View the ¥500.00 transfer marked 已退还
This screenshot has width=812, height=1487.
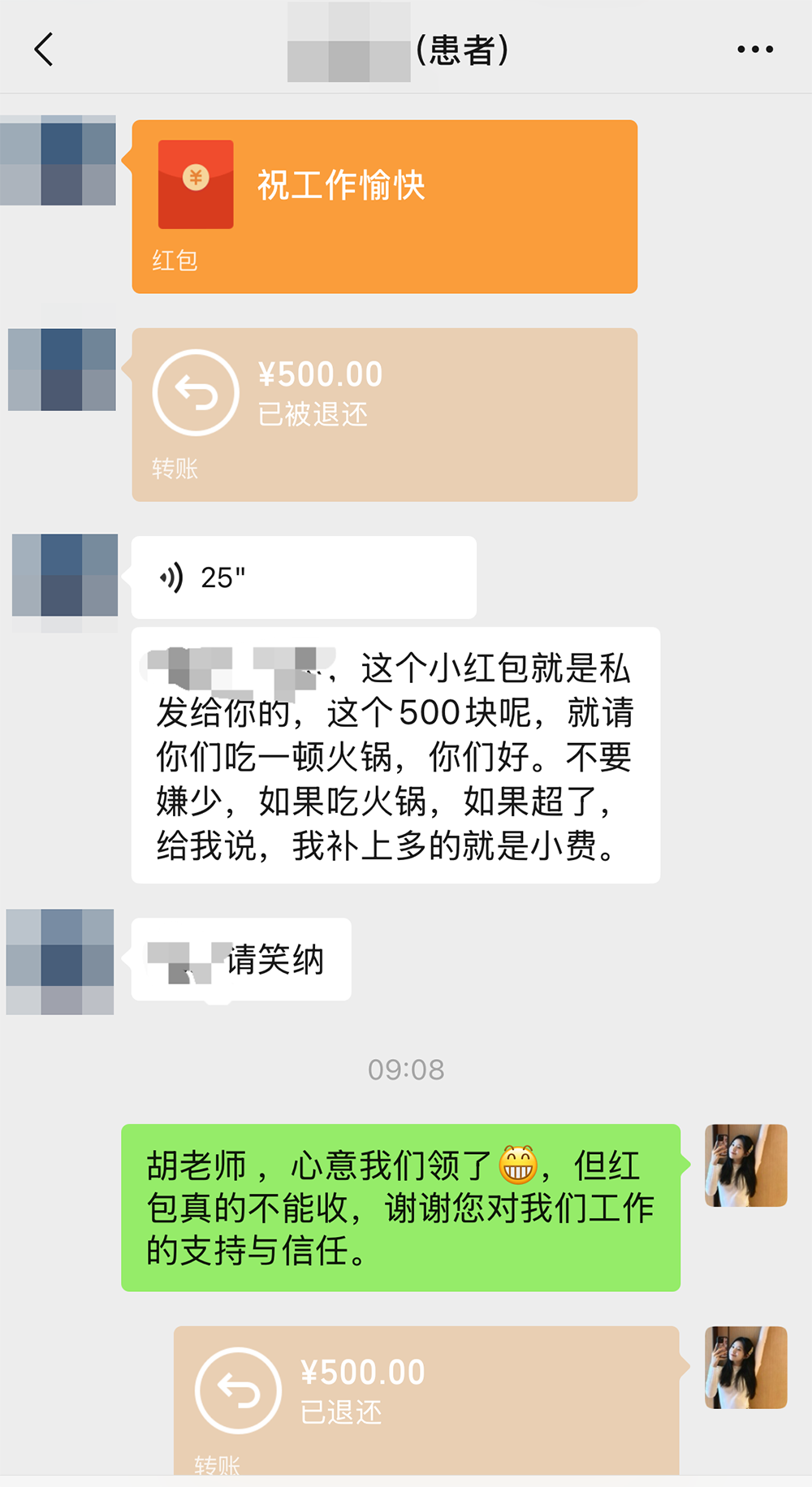[426, 1398]
